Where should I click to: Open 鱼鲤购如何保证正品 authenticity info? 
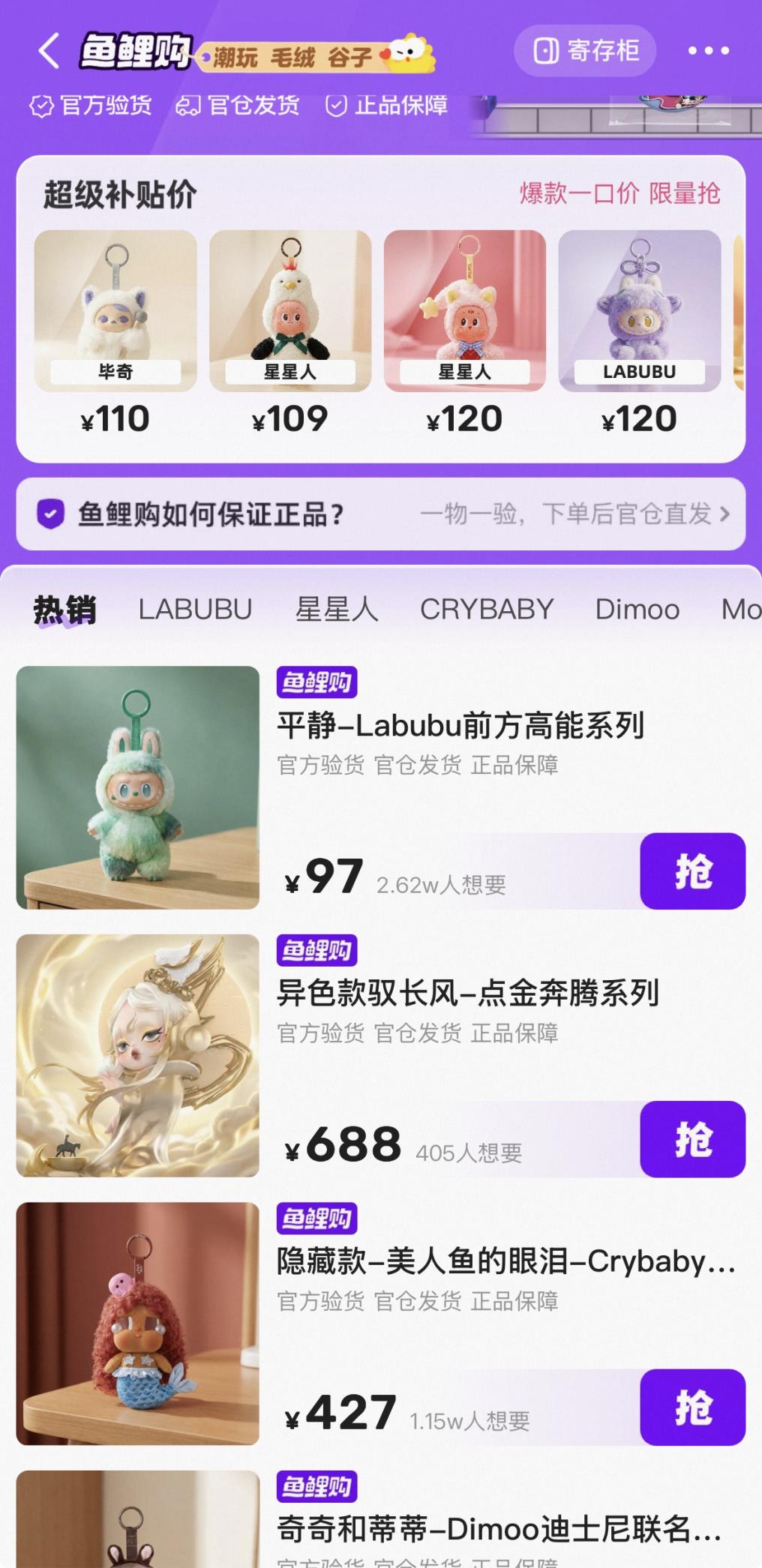[x=381, y=514]
